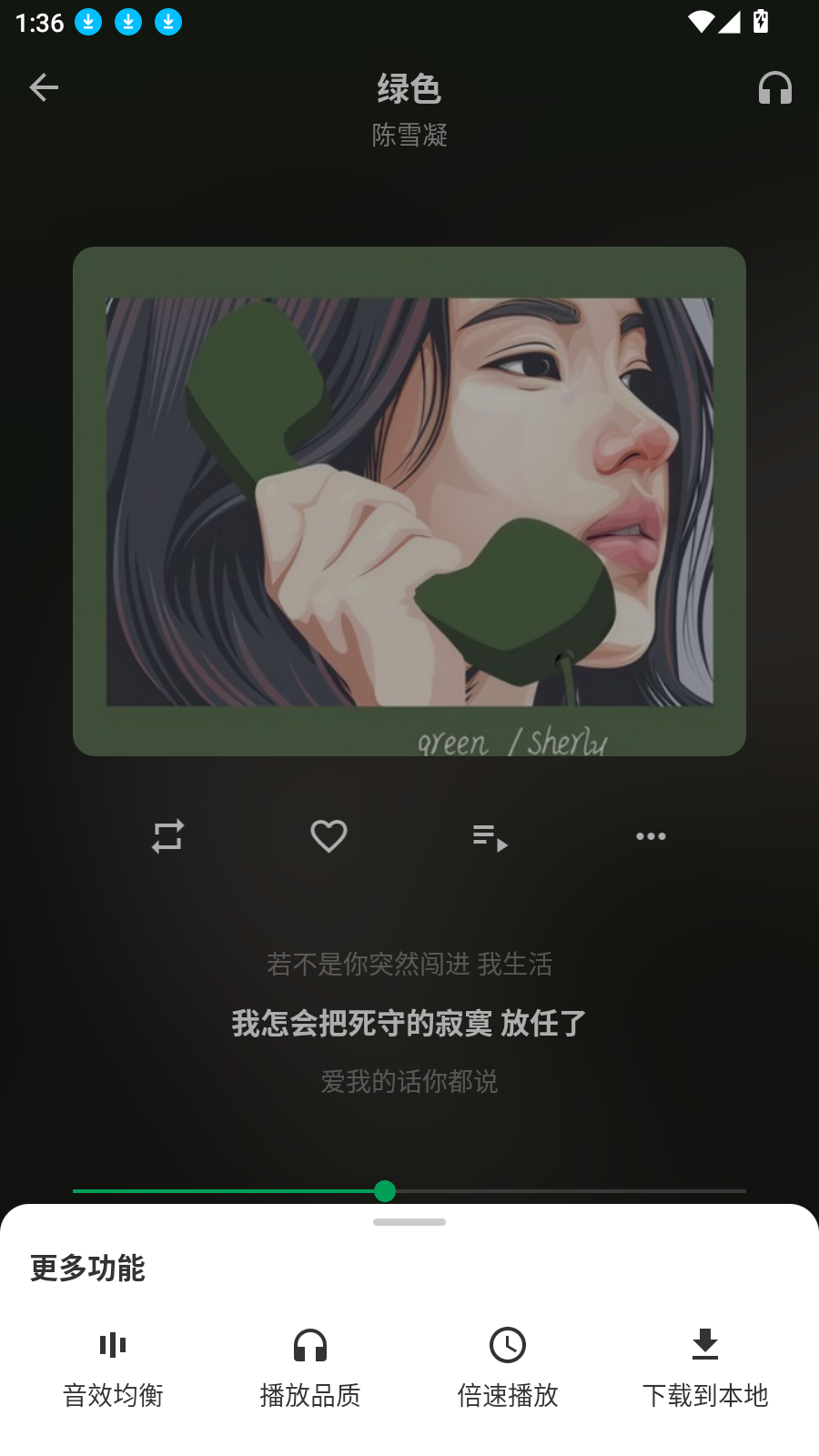Select the 音效均衡 equalizer icon

(x=112, y=1345)
